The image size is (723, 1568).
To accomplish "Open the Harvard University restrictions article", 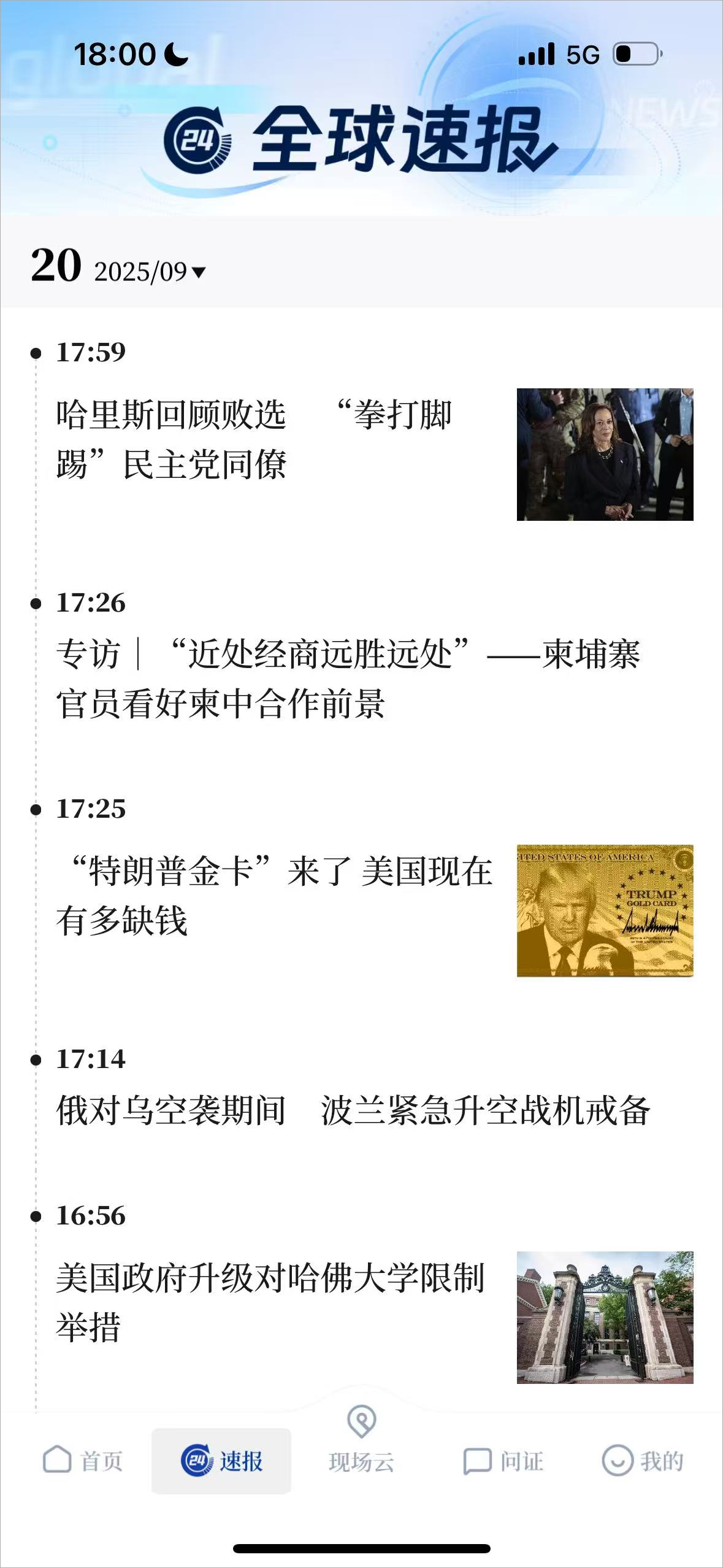I will tap(270, 1302).
